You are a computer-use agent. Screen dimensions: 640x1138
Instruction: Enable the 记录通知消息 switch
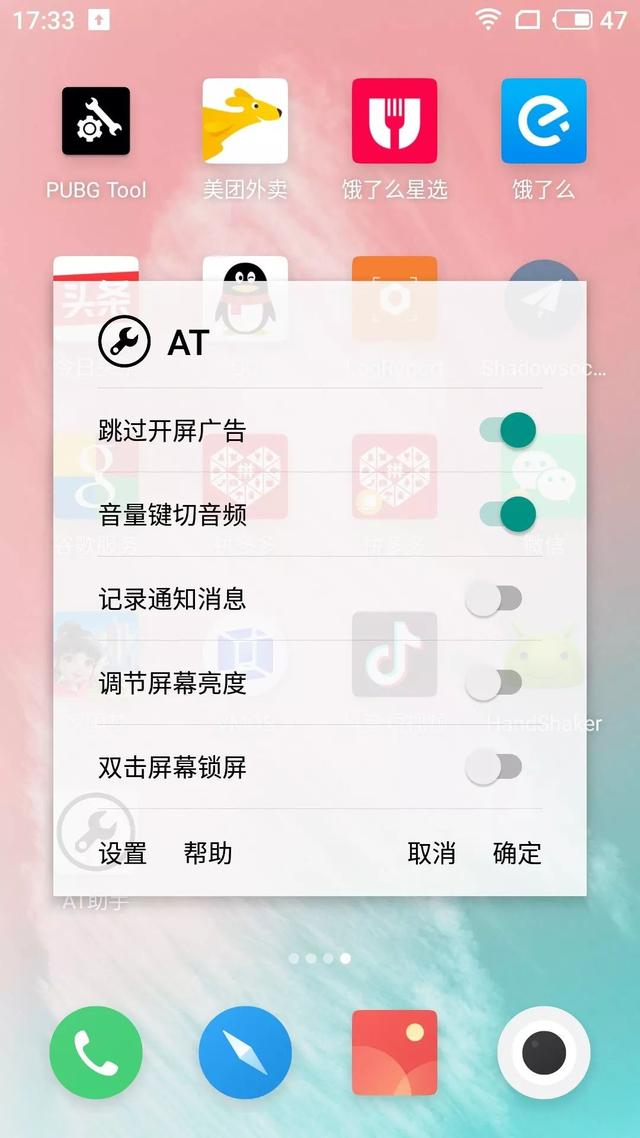[494, 599]
